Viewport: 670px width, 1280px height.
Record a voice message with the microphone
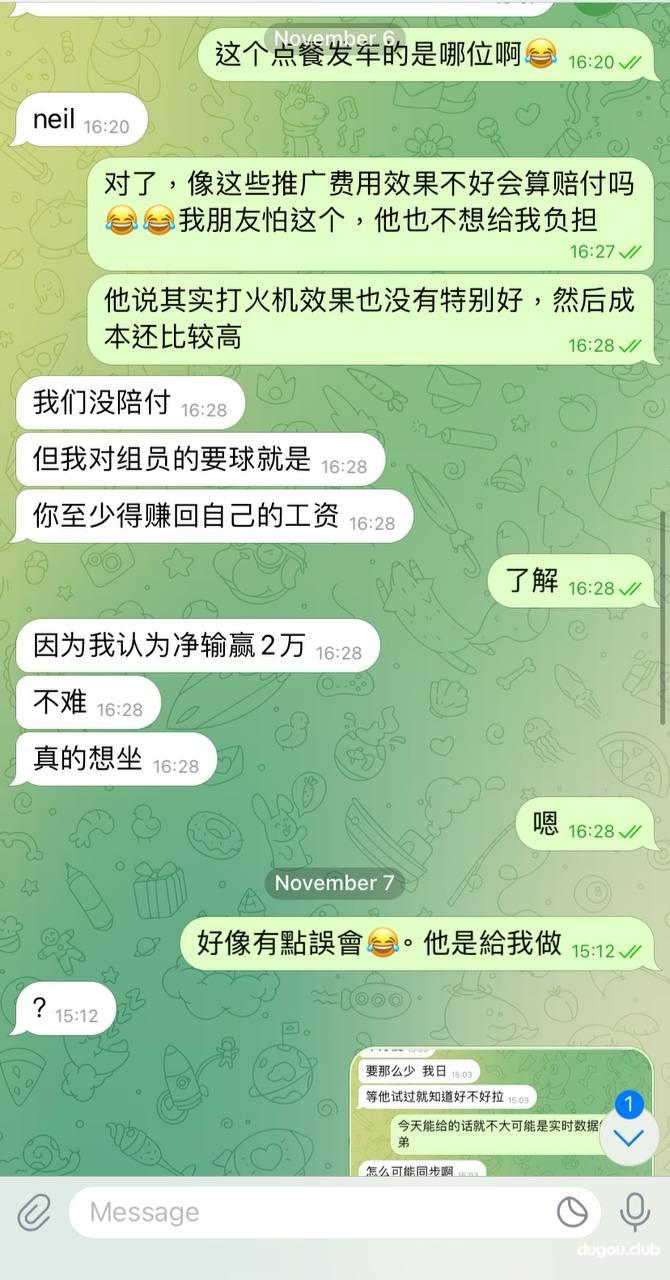(634, 1211)
